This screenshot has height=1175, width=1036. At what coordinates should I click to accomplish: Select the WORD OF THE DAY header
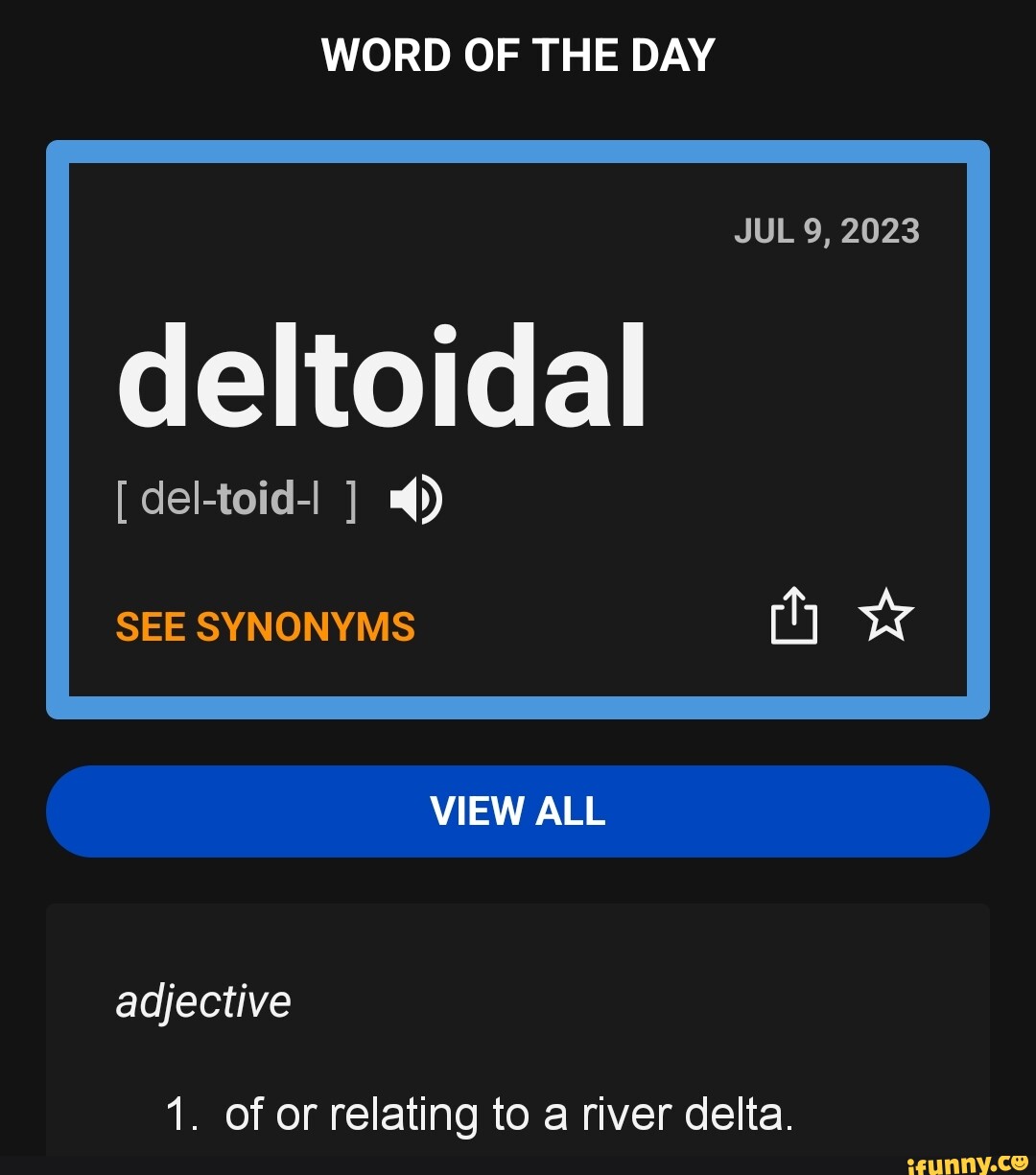point(518,55)
